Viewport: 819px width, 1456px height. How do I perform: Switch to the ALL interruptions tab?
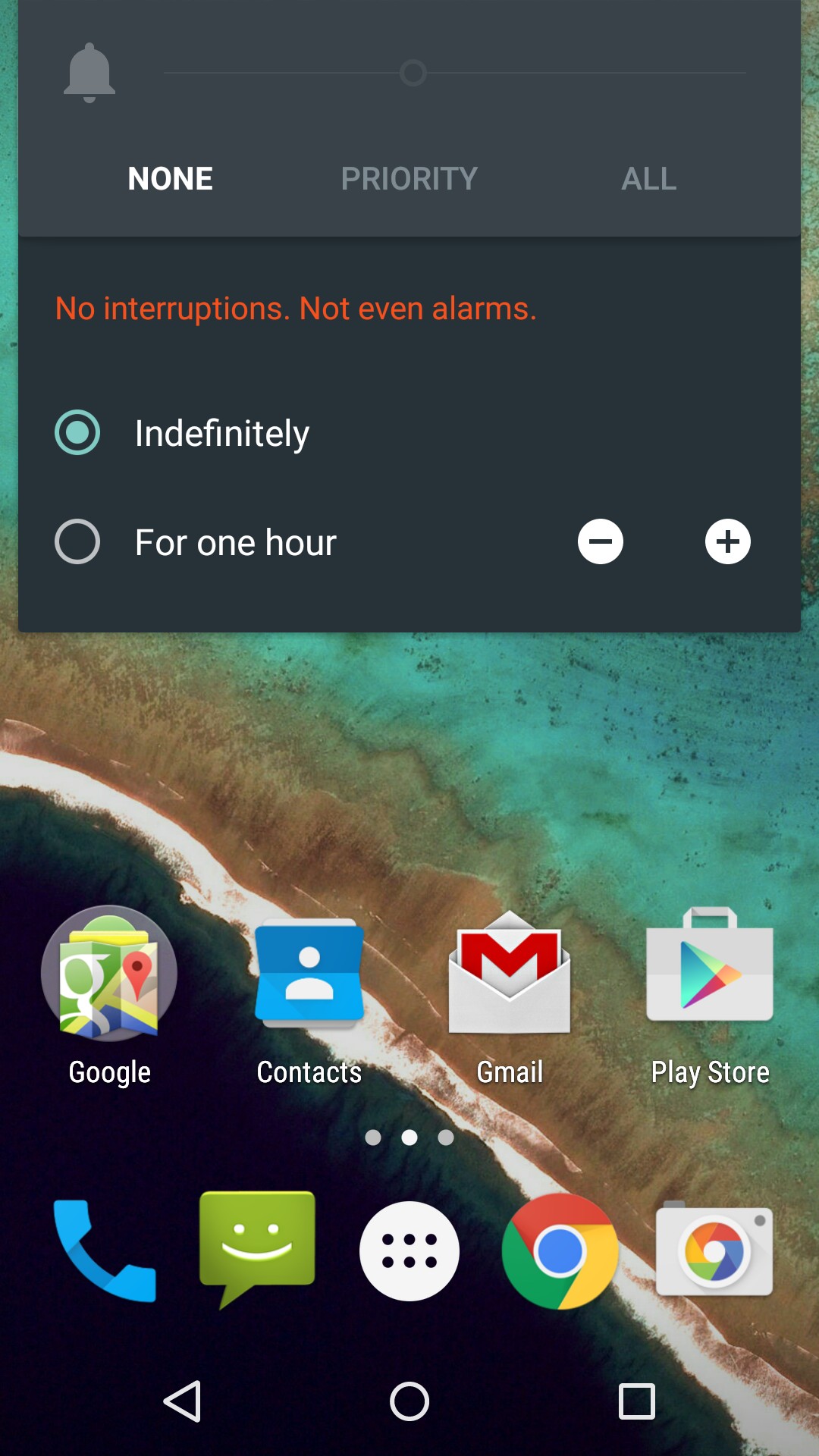tap(648, 179)
